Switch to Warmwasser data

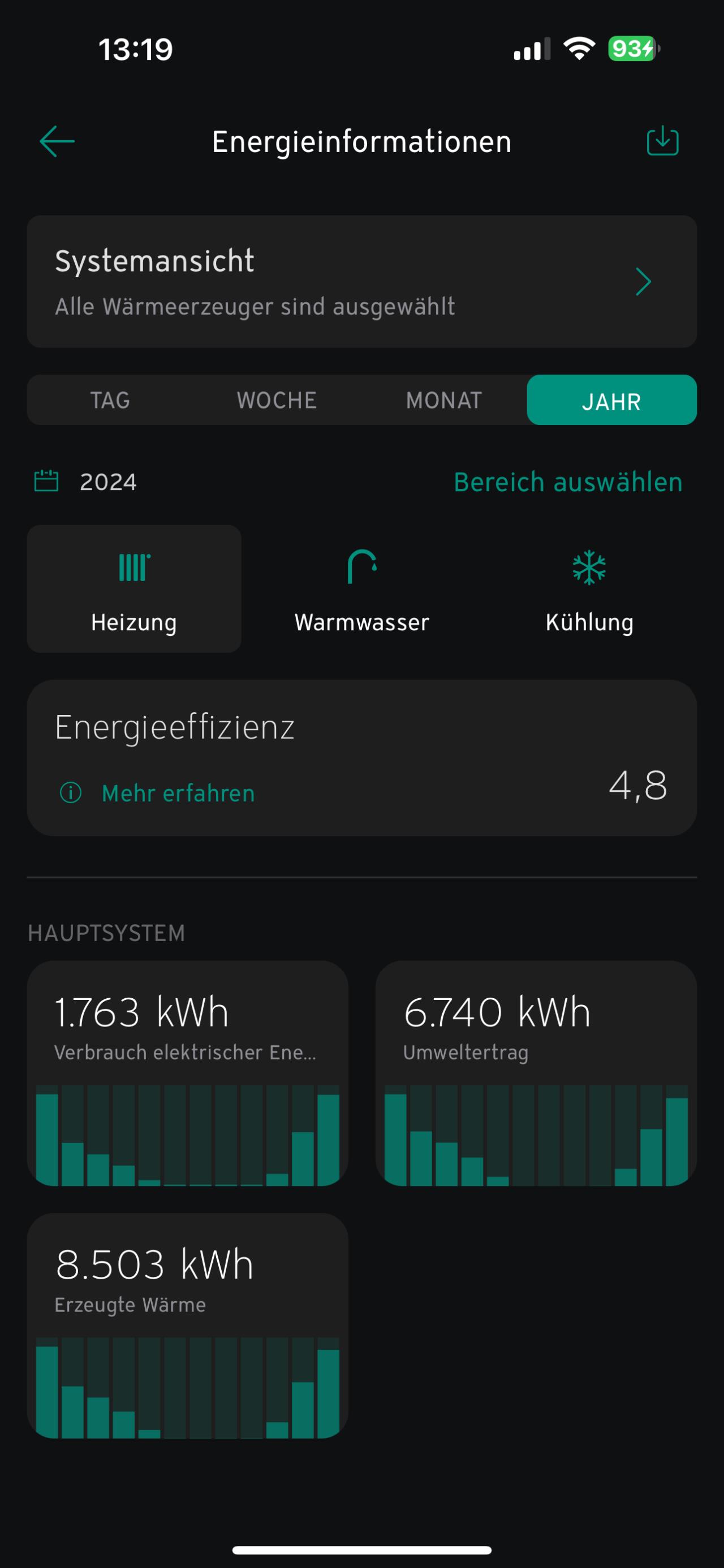click(x=361, y=588)
